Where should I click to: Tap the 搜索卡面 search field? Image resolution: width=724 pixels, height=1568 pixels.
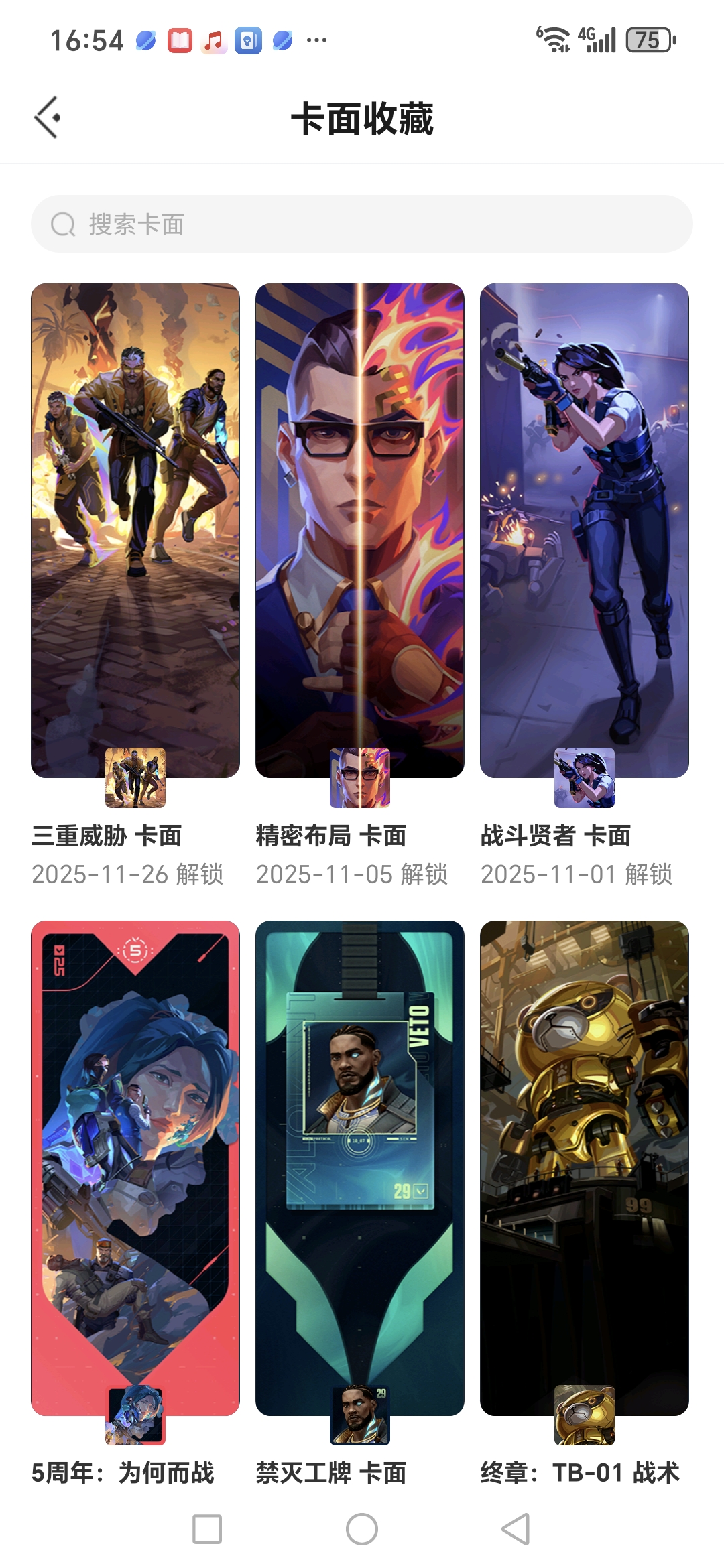(x=362, y=224)
